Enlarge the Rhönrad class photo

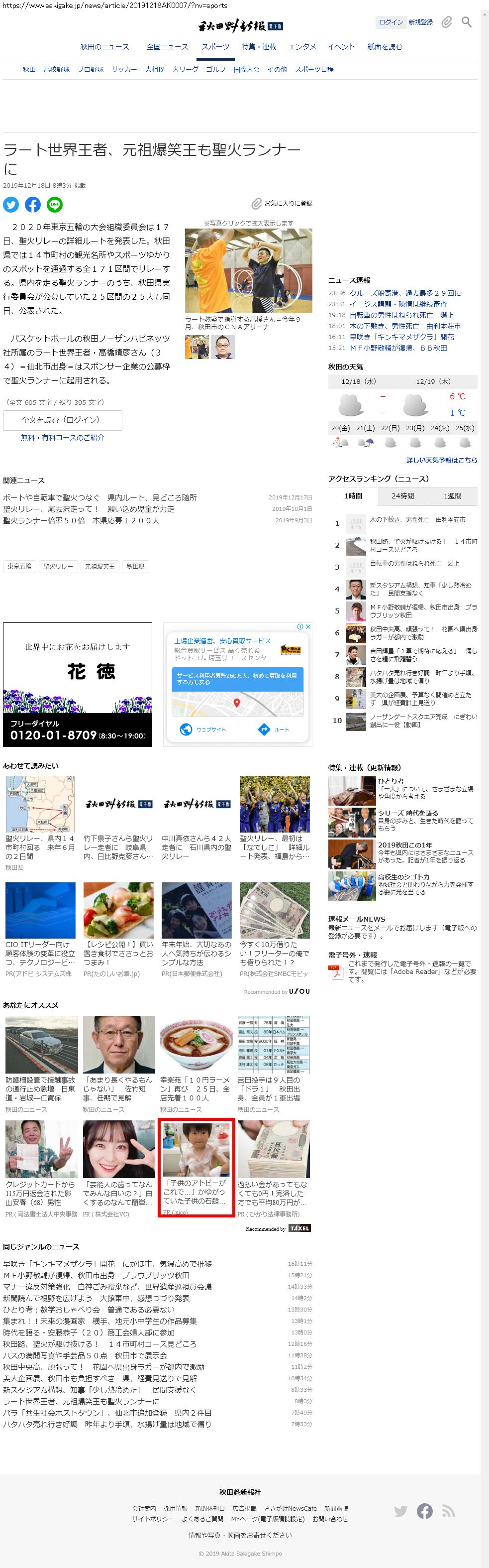(x=248, y=271)
